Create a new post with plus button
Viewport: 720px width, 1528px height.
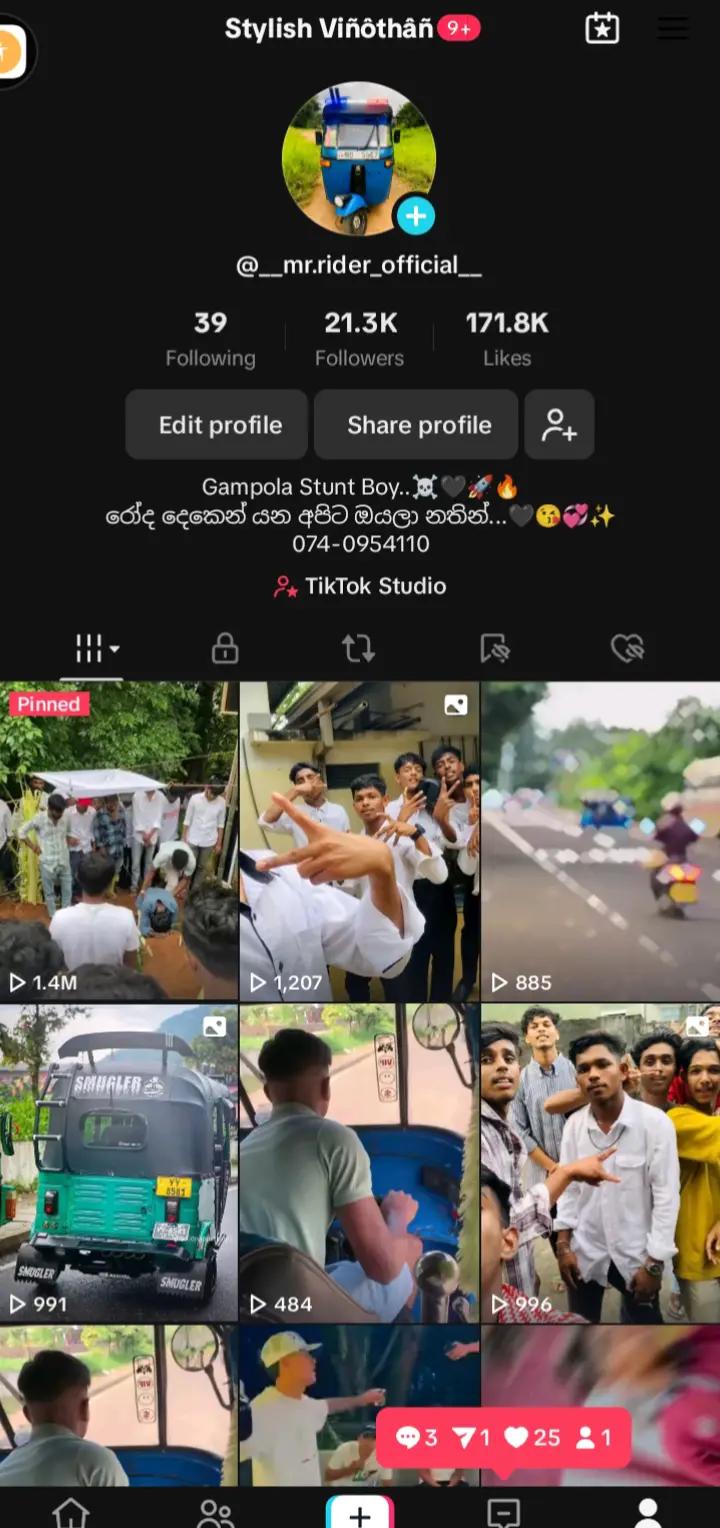coord(359,1513)
